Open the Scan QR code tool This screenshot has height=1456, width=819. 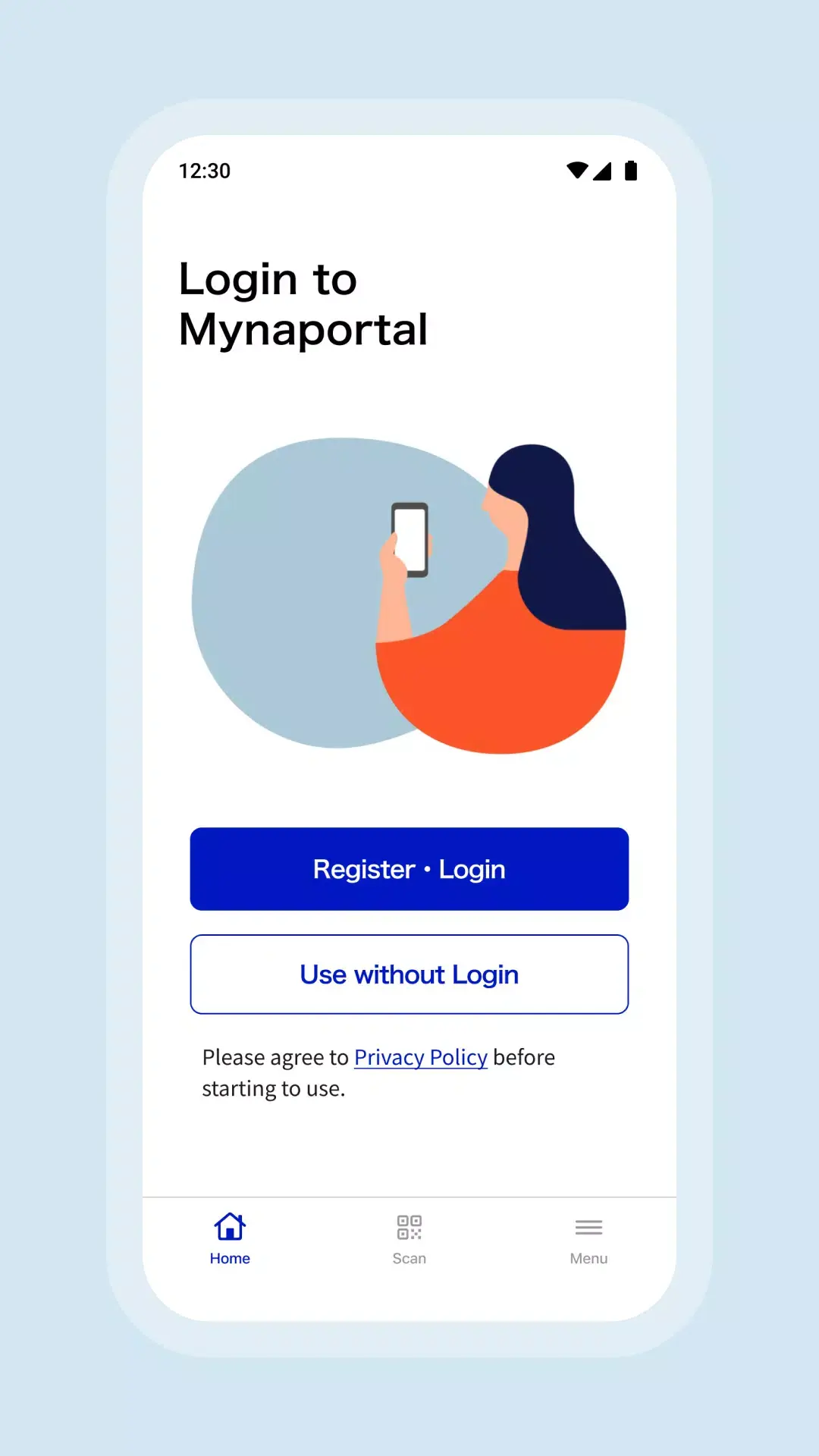[x=408, y=1239]
